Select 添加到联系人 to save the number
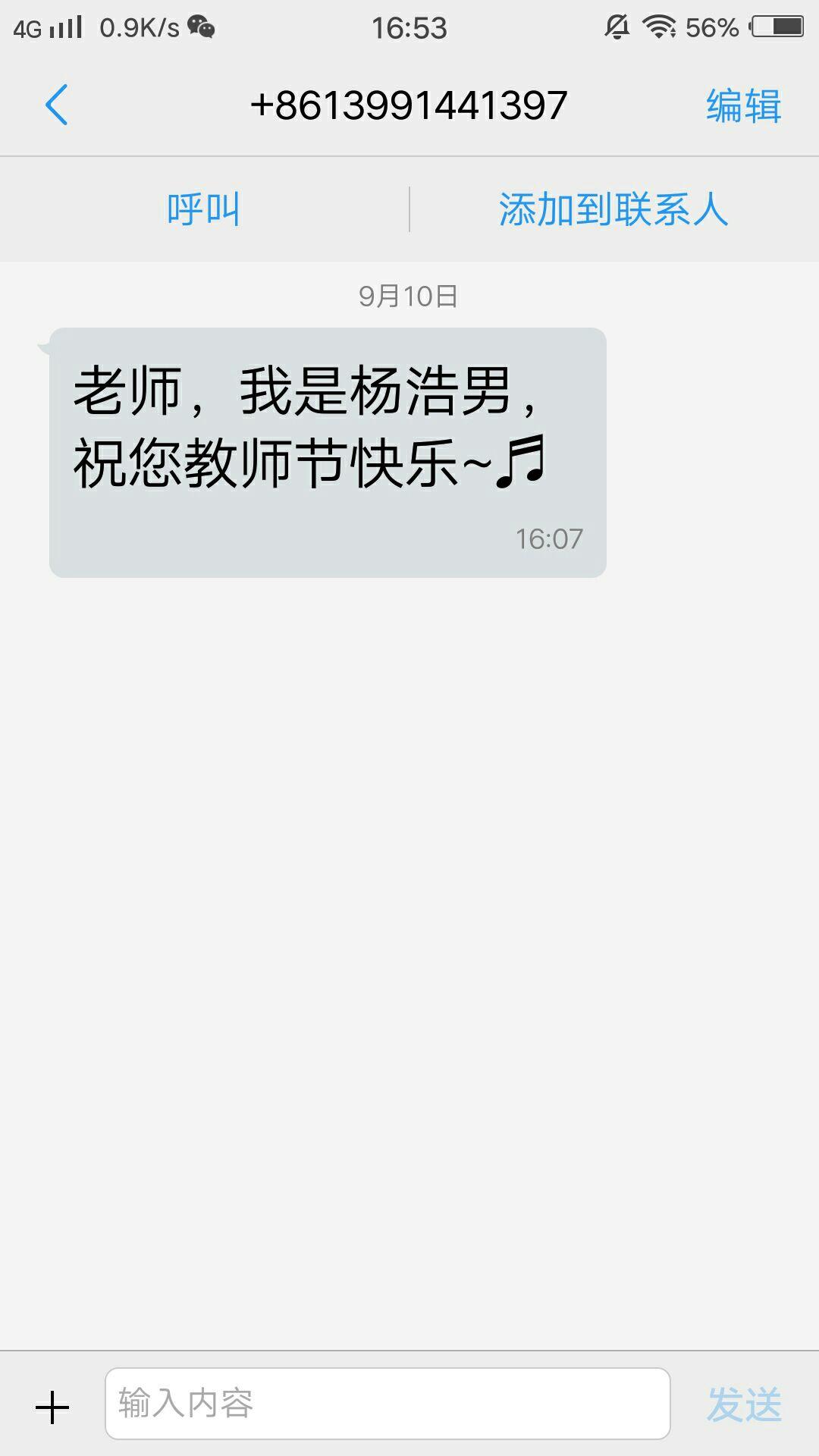819x1456 pixels. point(613,209)
